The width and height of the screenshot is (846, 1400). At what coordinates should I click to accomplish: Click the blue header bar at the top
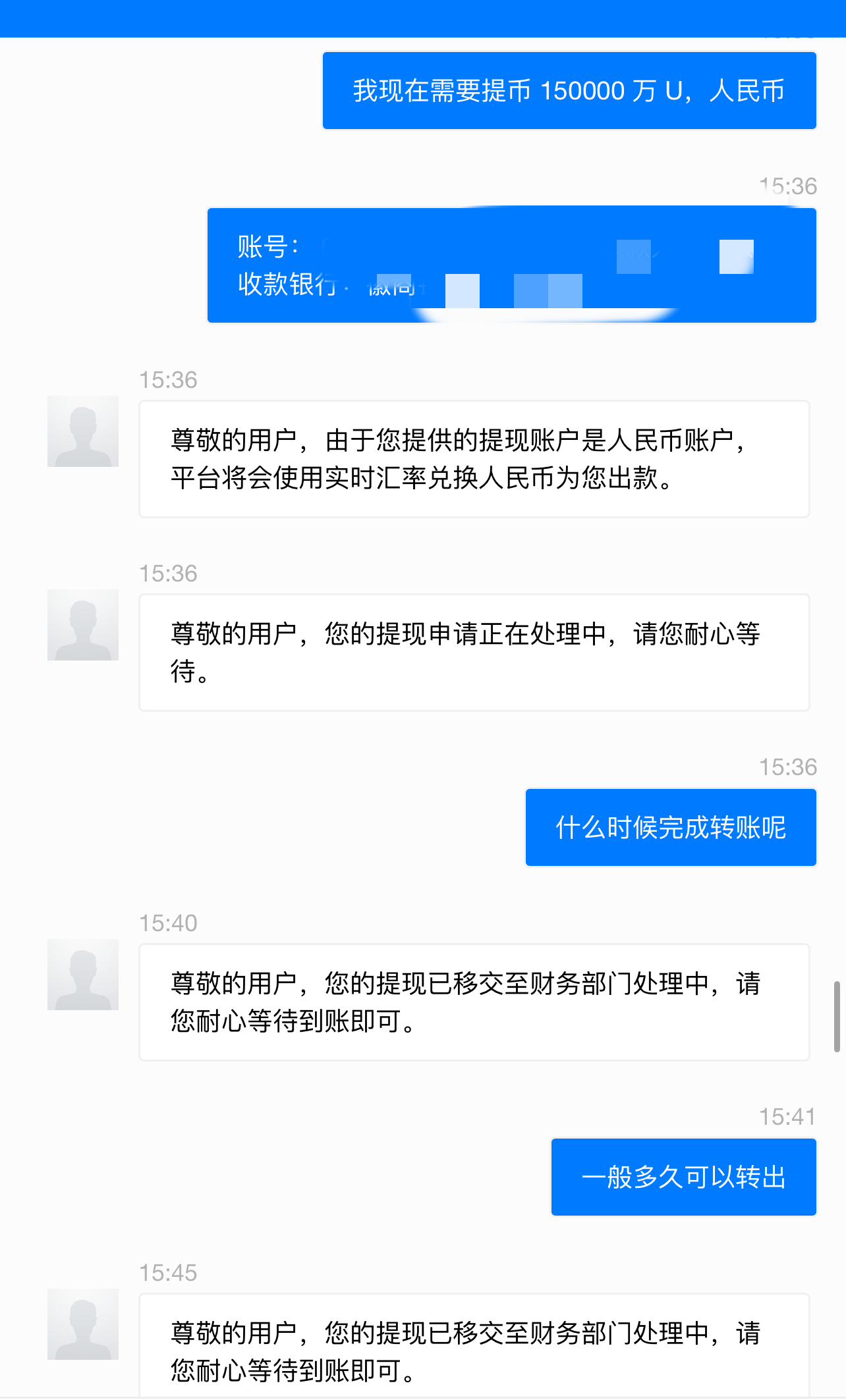click(423, 16)
